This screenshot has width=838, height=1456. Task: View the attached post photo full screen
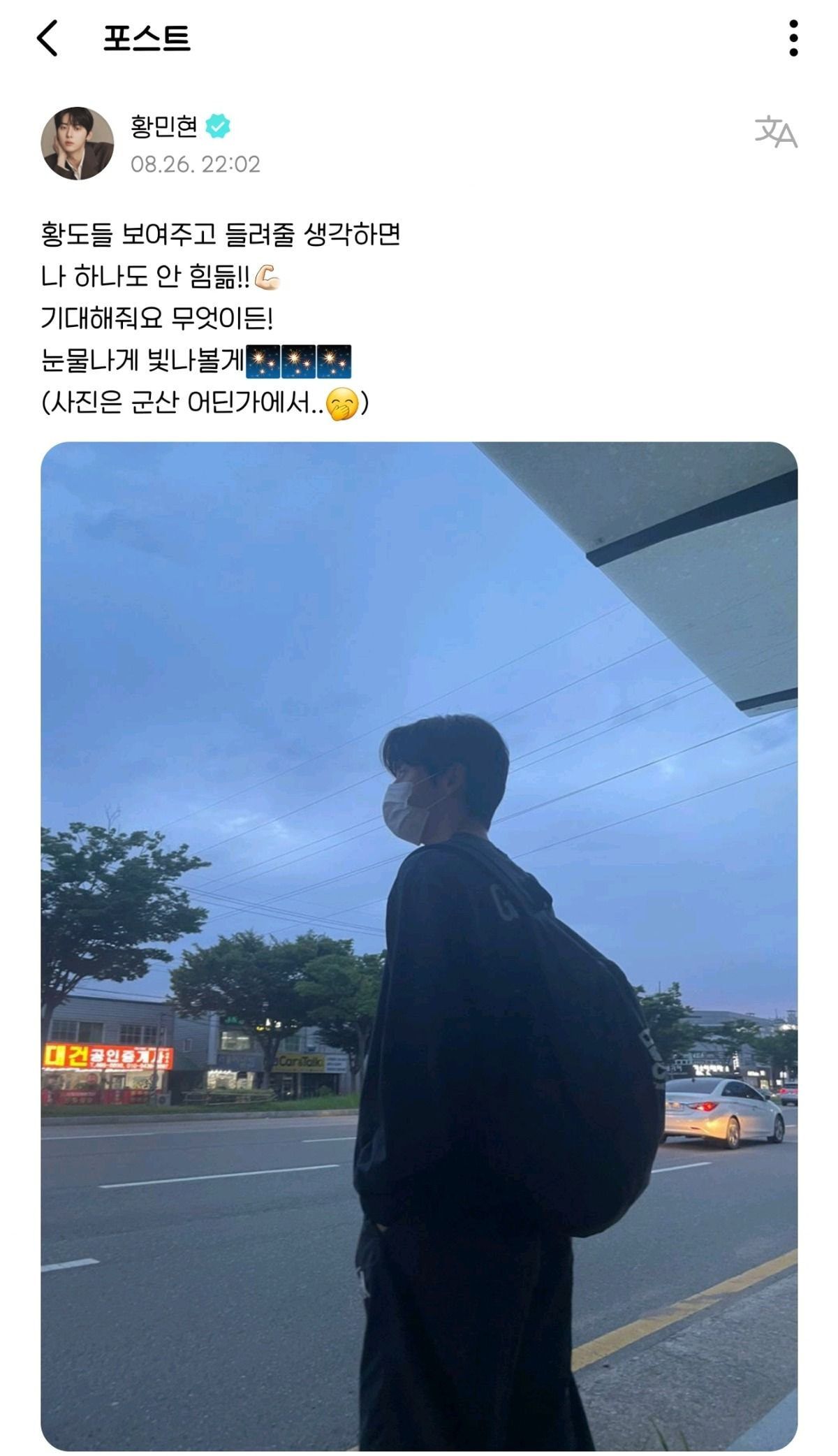coord(419,943)
